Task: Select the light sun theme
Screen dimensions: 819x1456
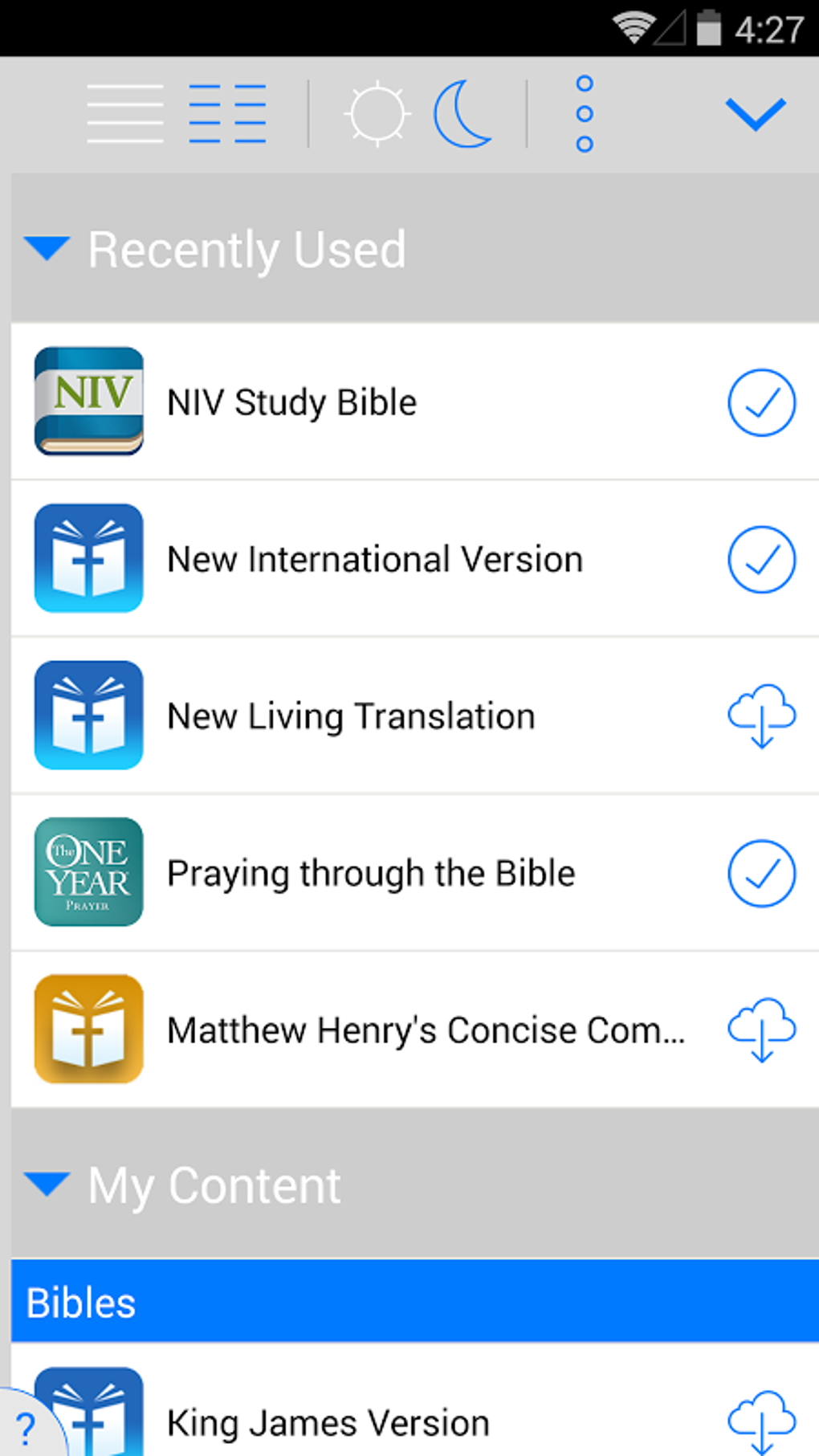Action: point(377,114)
